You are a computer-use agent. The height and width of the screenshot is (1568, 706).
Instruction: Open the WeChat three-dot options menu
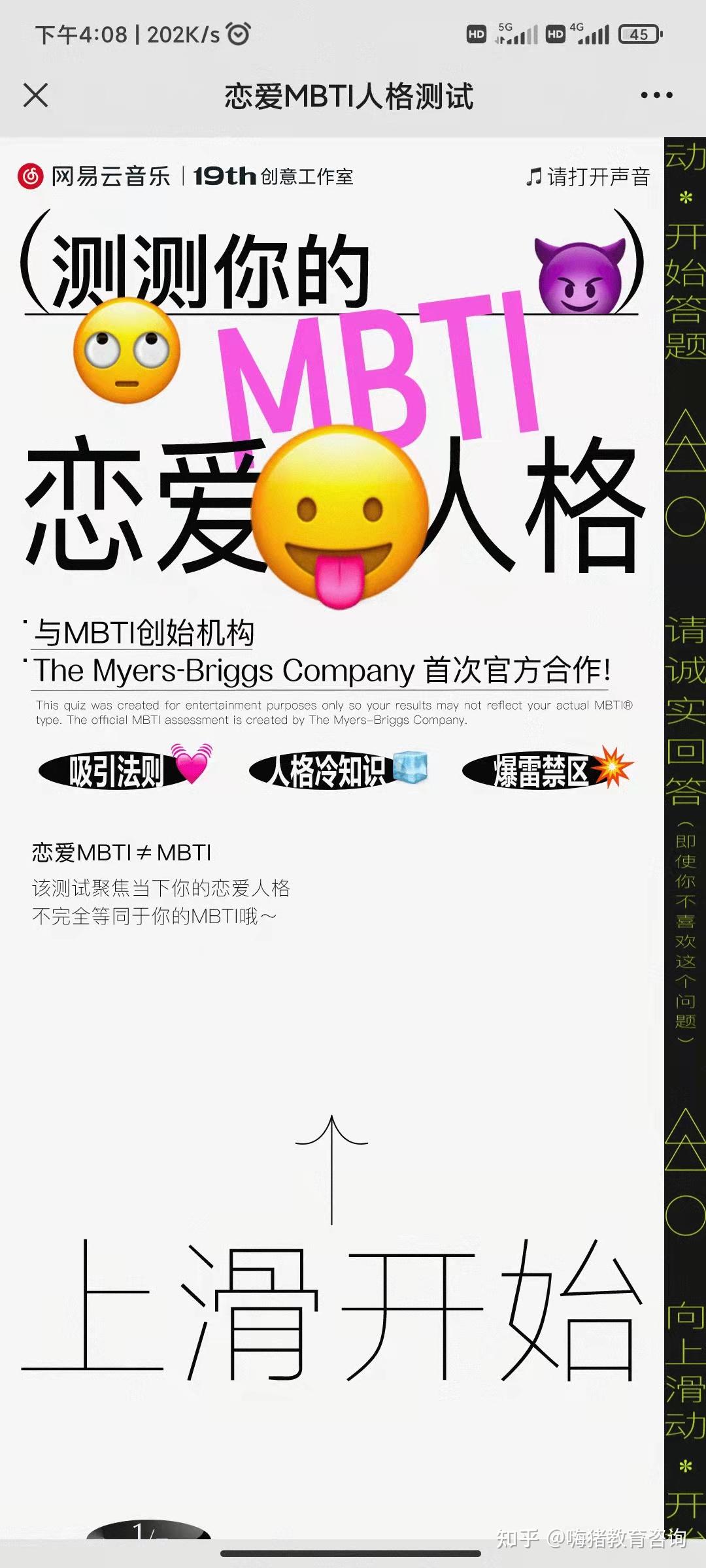pyautogui.click(x=656, y=97)
